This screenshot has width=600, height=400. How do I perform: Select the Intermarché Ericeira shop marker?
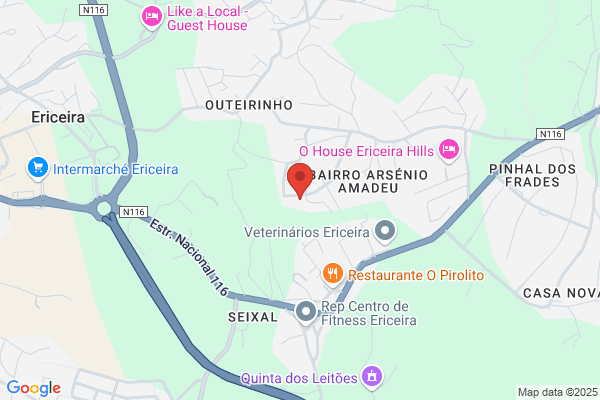38,169
